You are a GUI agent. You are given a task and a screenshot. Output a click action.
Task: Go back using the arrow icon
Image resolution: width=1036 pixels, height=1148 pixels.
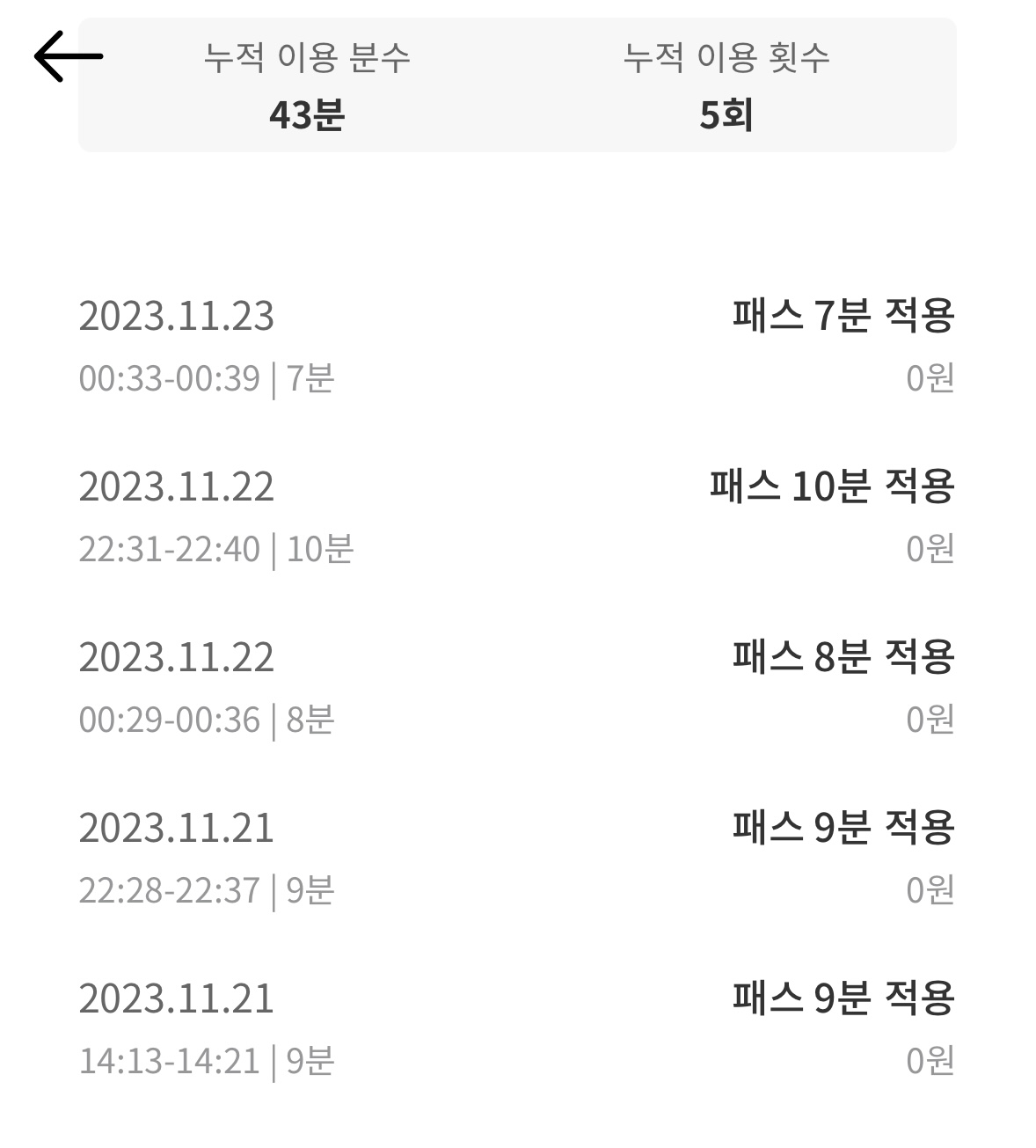tap(68, 56)
